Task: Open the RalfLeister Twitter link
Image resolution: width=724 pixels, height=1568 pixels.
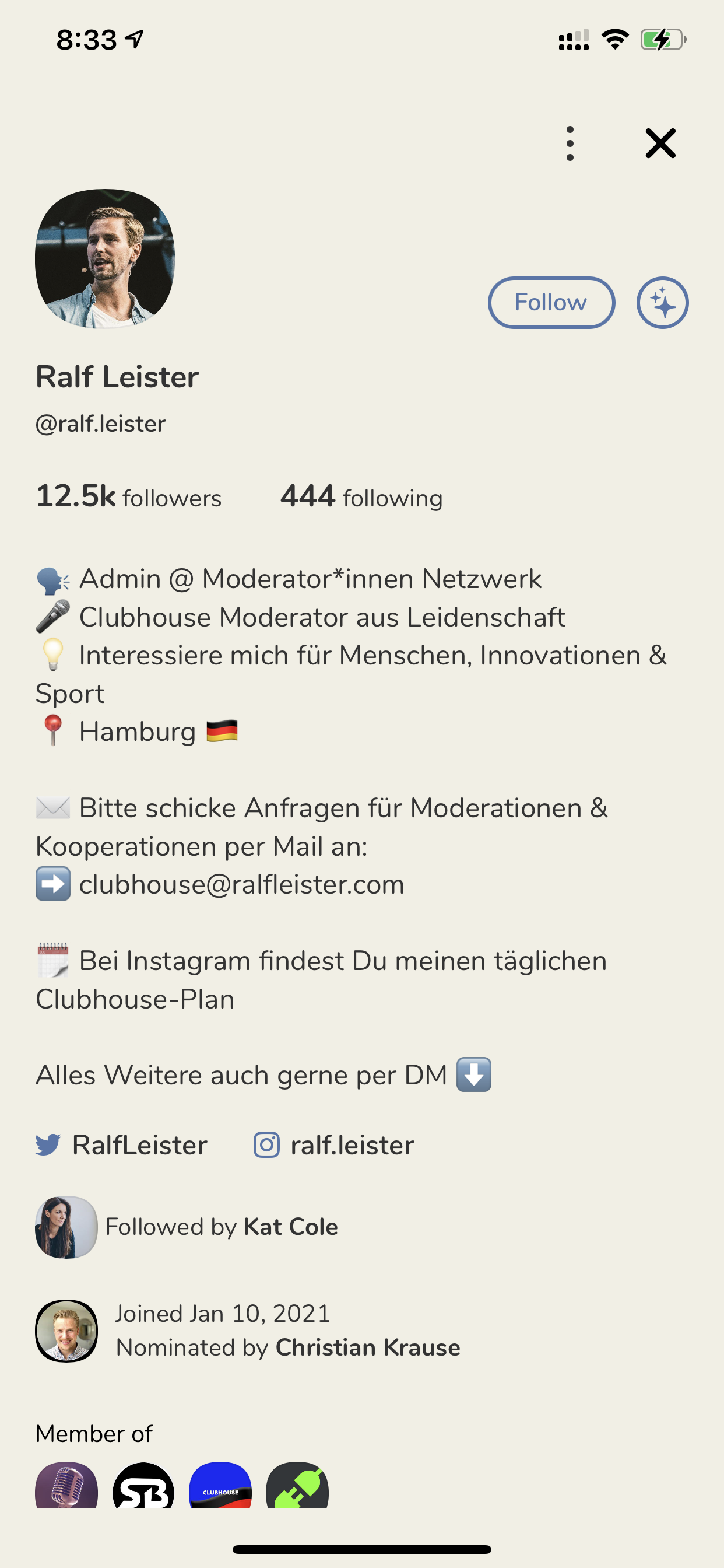Action: pyautogui.click(x=122, y=1145)
